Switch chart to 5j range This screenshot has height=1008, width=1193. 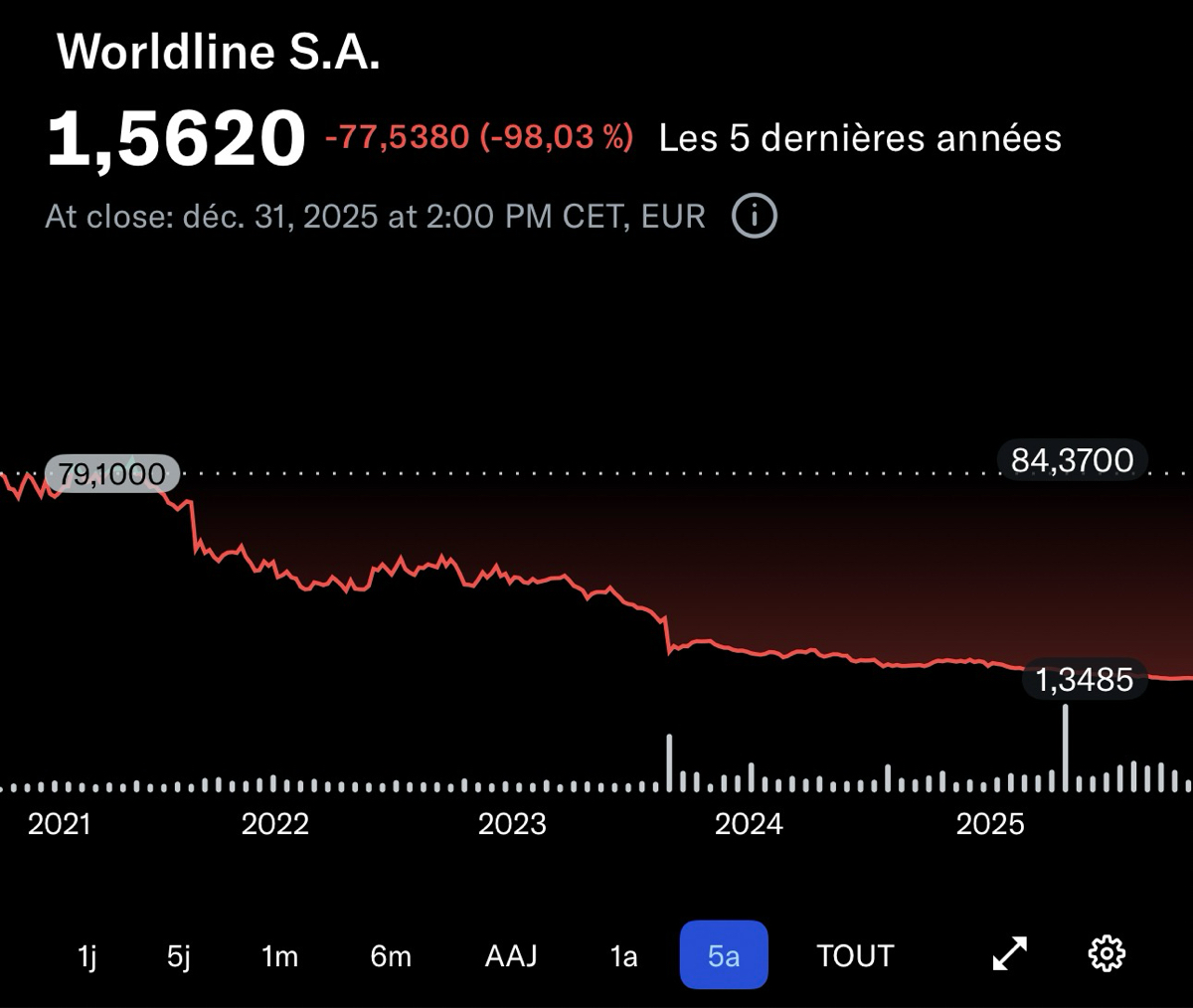179,956
